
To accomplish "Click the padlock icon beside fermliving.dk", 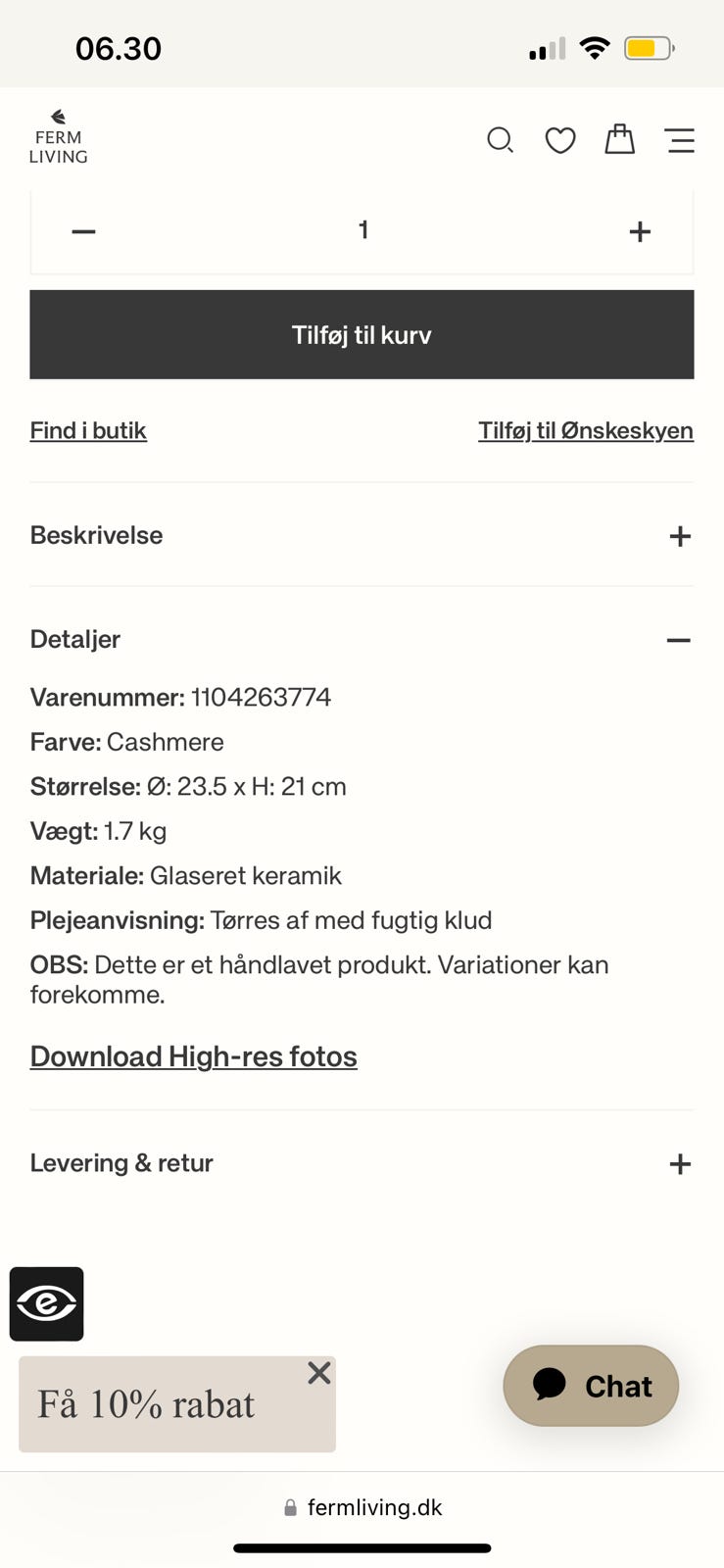I will [290, 1507].
